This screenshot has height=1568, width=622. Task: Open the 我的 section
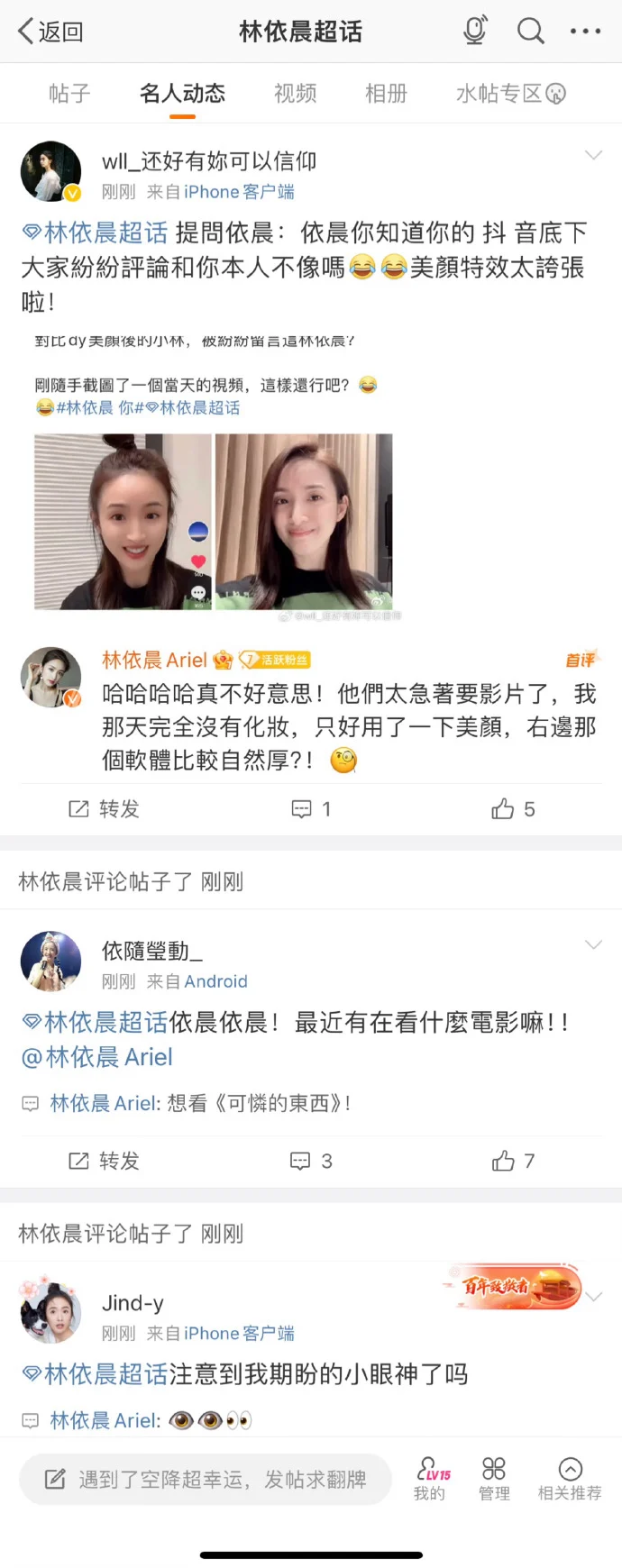430,1479
